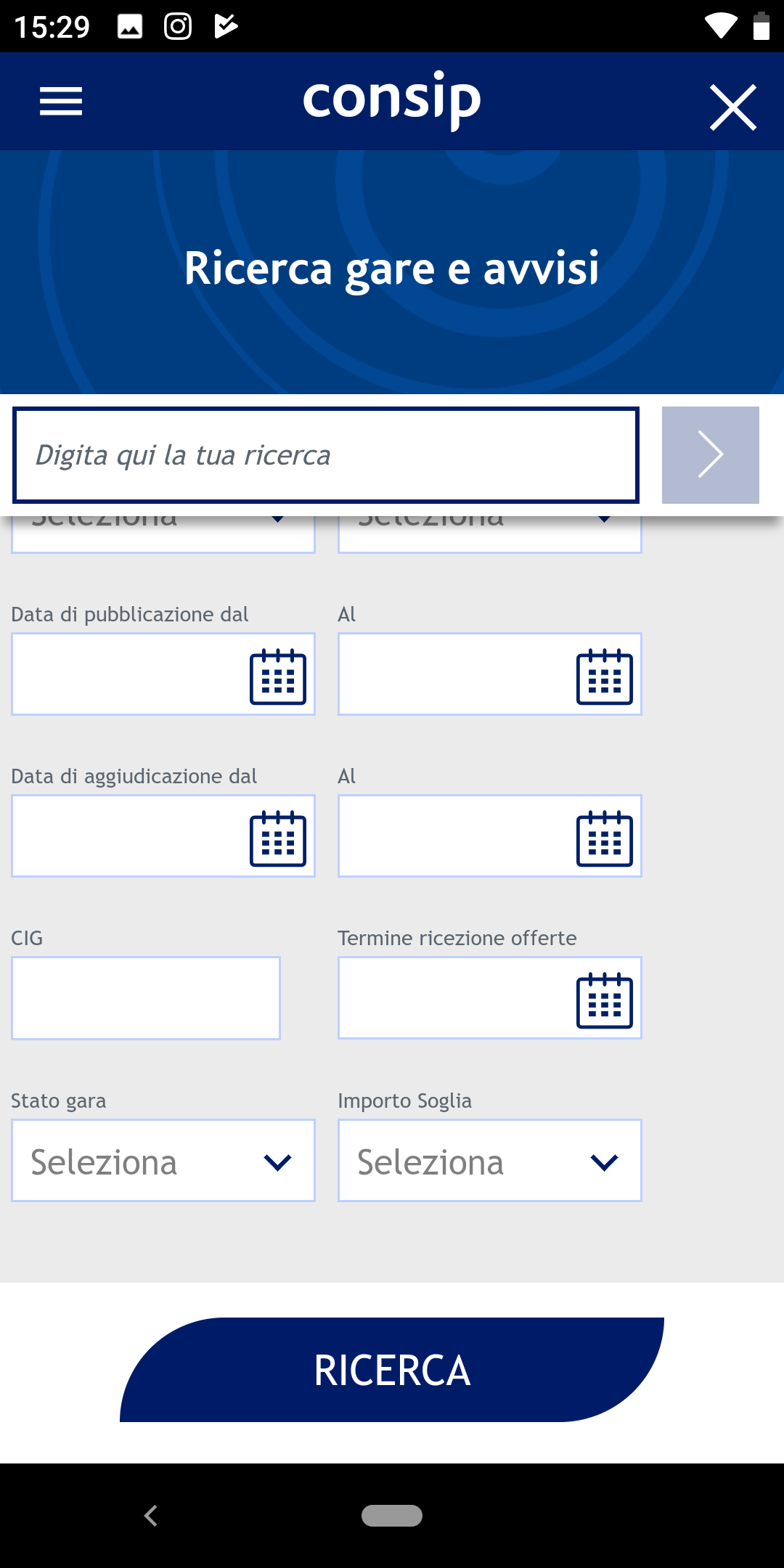Open calendar for 'Data di aggiudicazione dal'

click(278, 838)
